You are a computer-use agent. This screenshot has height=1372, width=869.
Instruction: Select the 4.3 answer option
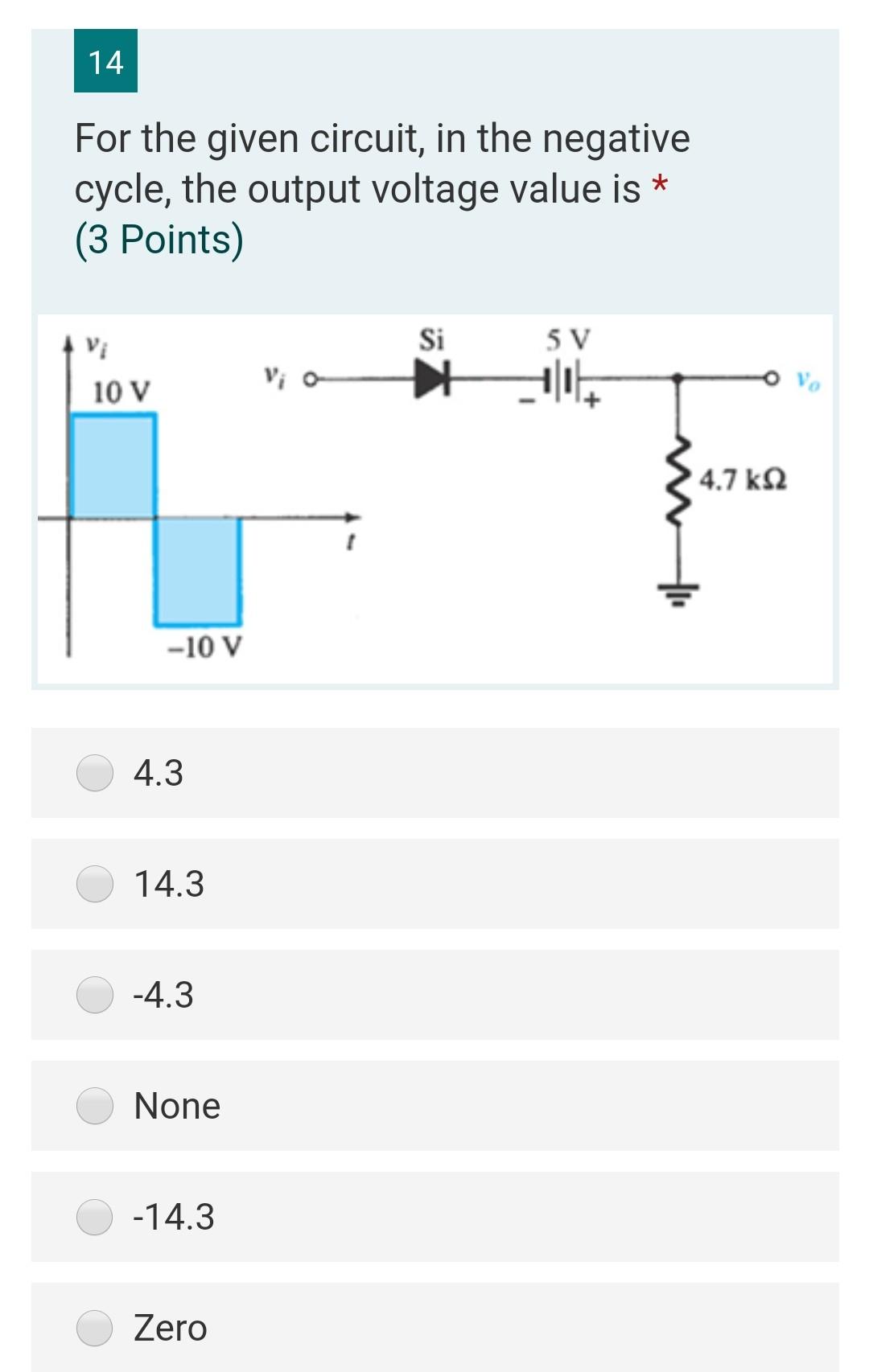[95, 773]
